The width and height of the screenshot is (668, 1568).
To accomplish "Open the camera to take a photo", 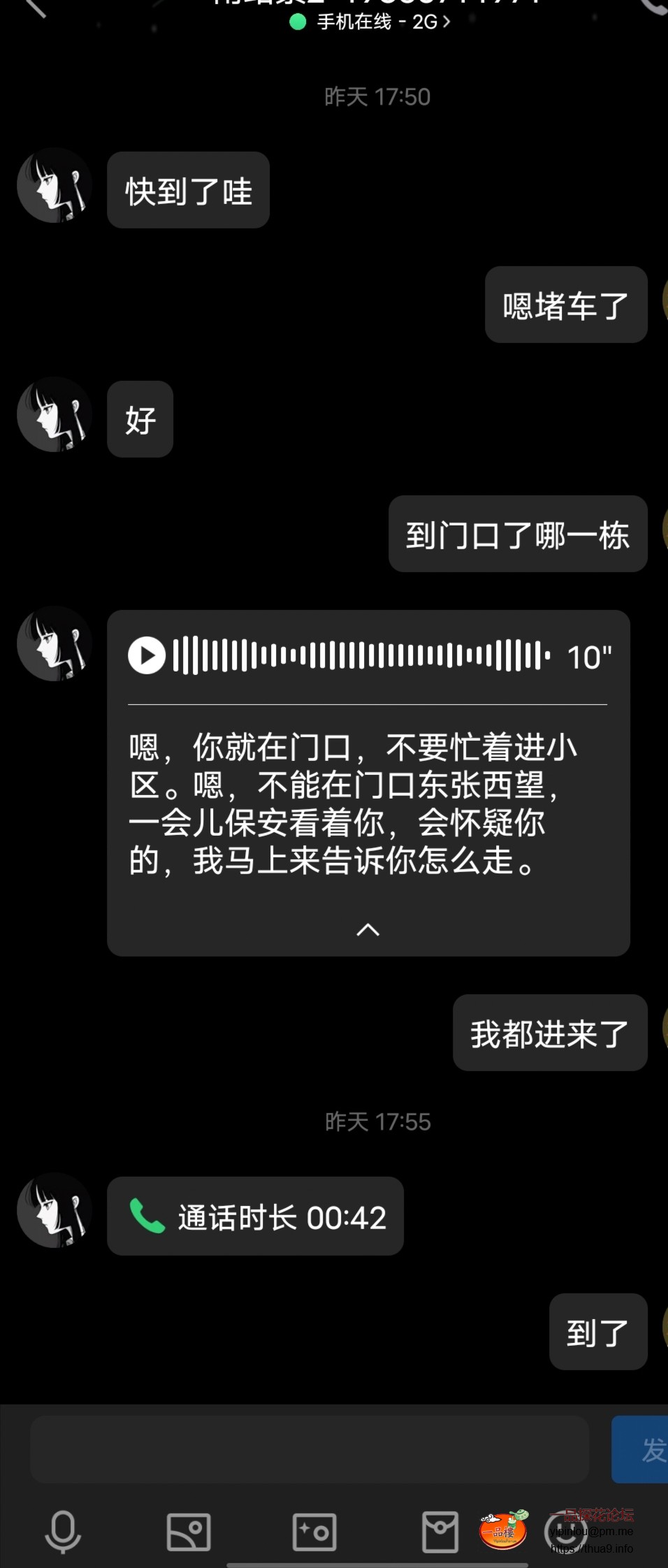I will click(x=314, y=1532).
